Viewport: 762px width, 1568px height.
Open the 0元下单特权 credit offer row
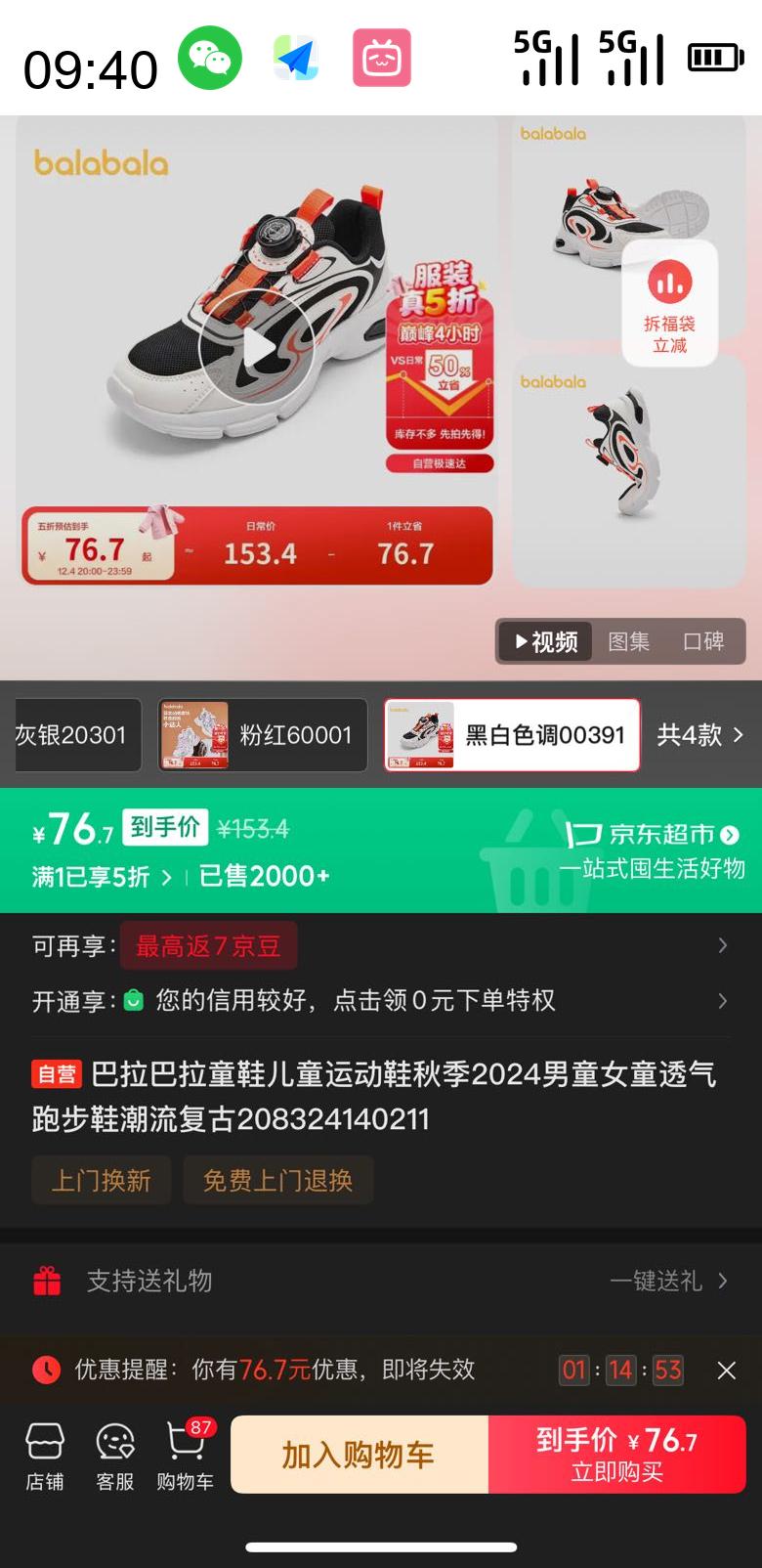(381, 1000)
